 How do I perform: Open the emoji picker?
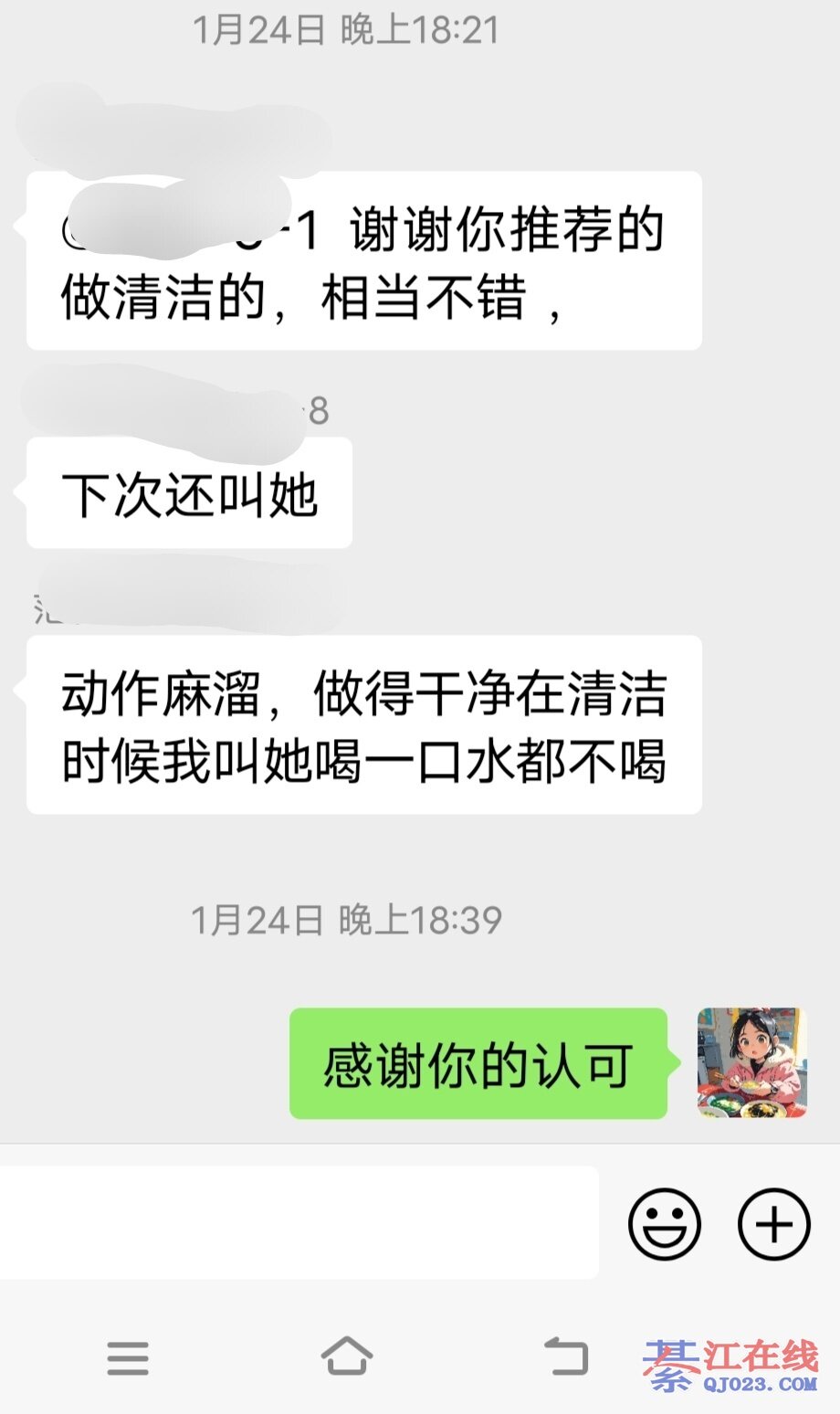(x=664, y=1223)
